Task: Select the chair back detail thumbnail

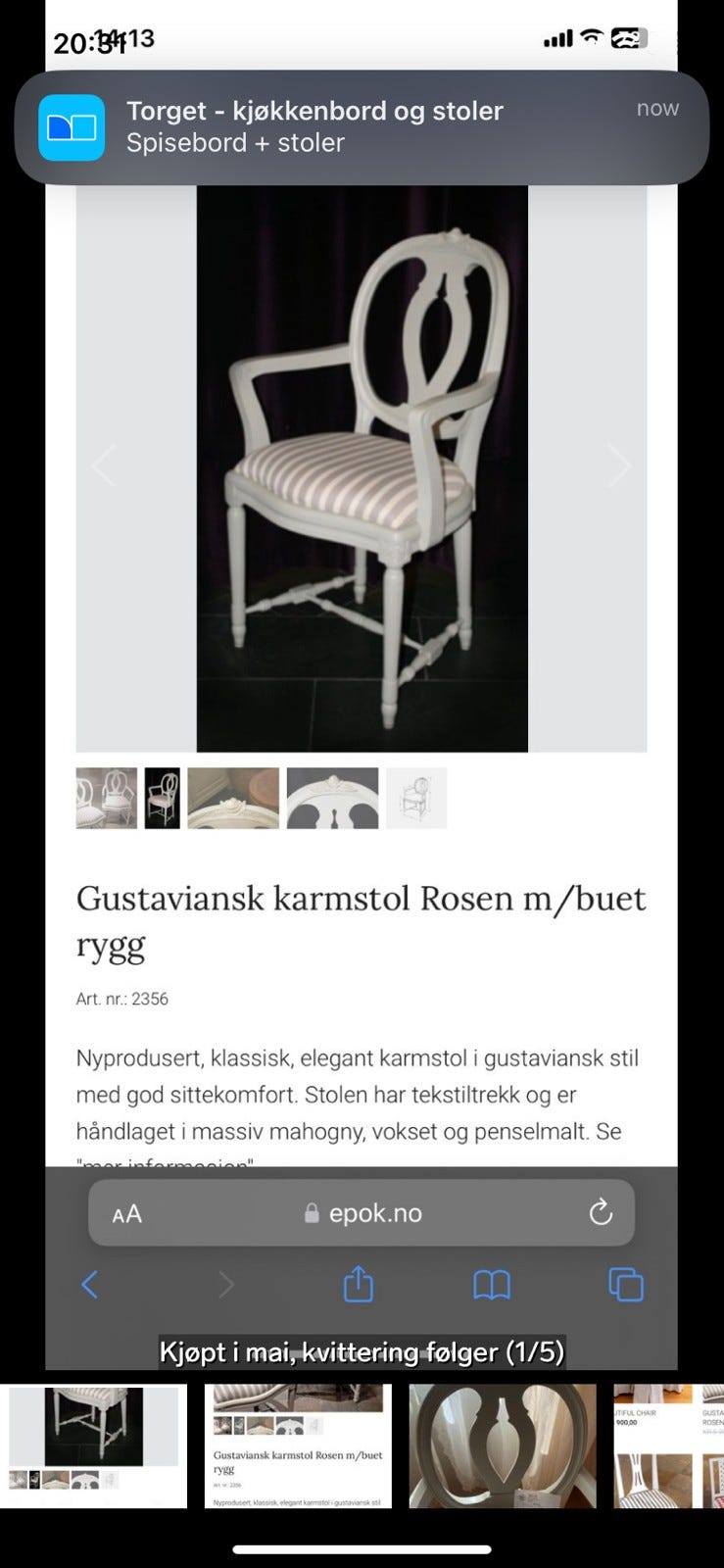Action: pyautogui.click(x=333, y=797)
